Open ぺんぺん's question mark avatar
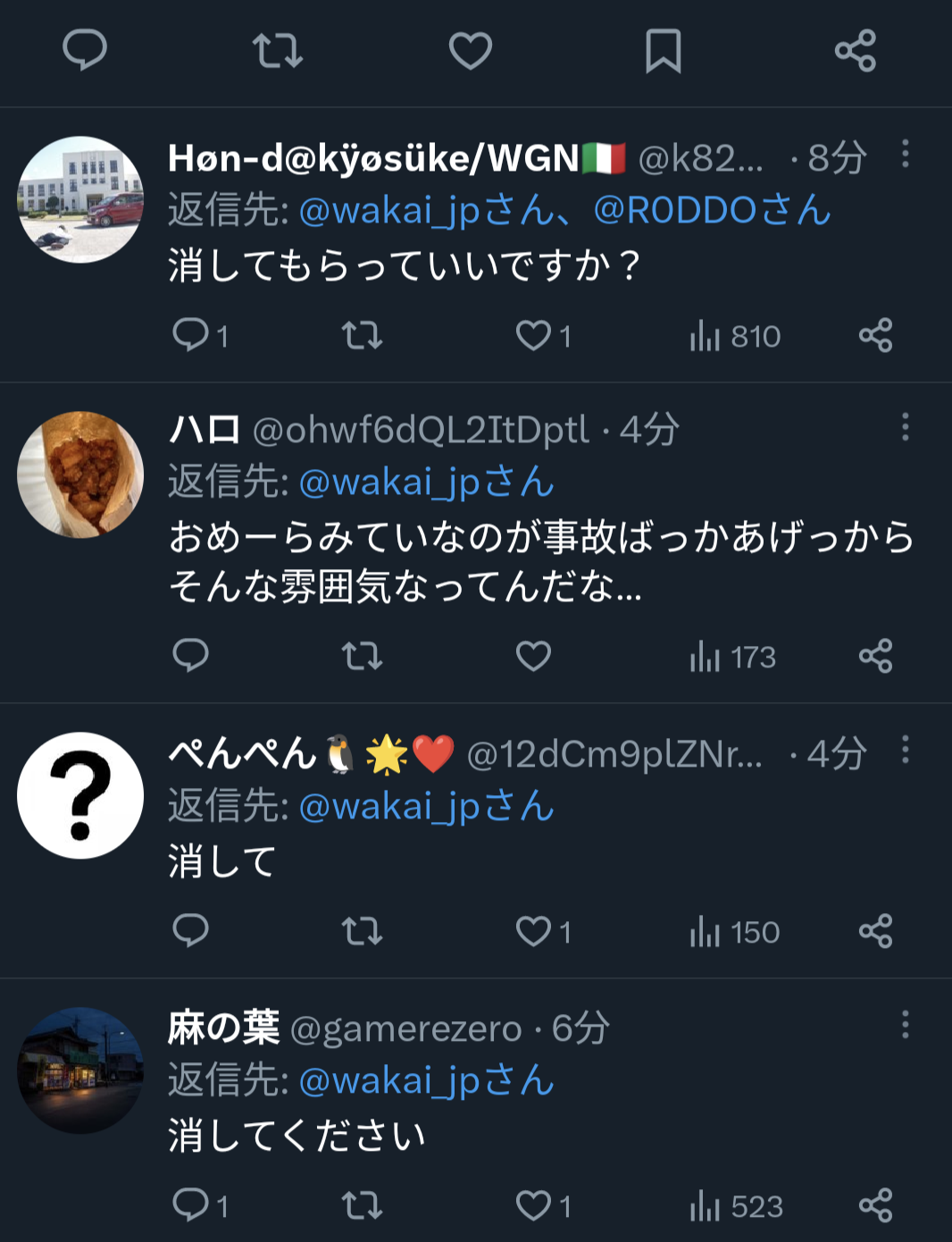 coord(80,795)
